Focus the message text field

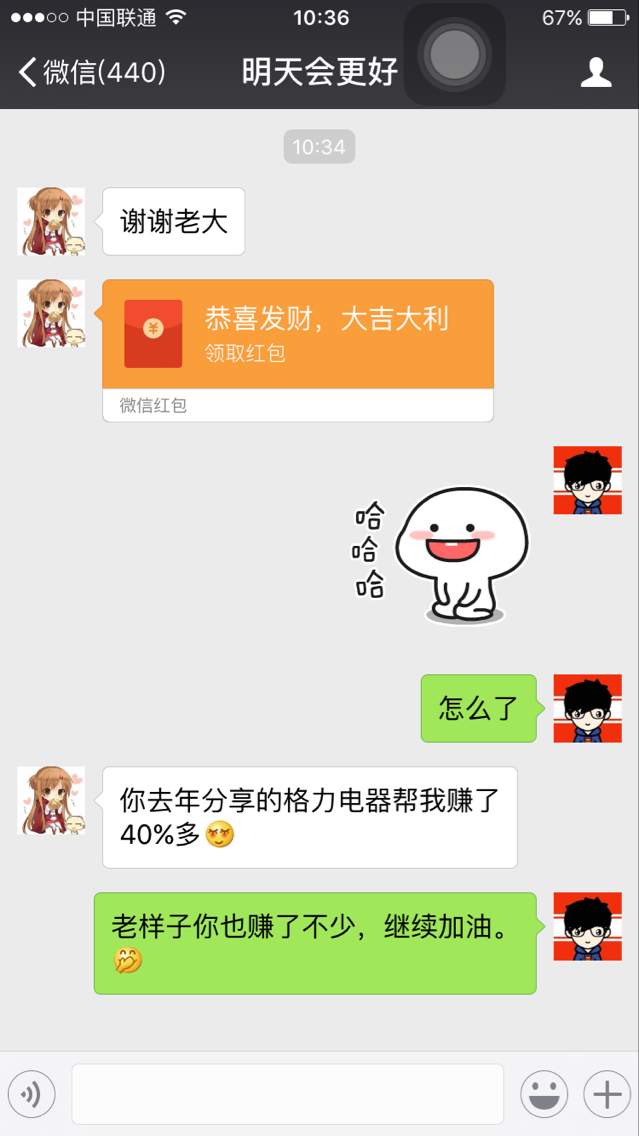point(287,1094)
